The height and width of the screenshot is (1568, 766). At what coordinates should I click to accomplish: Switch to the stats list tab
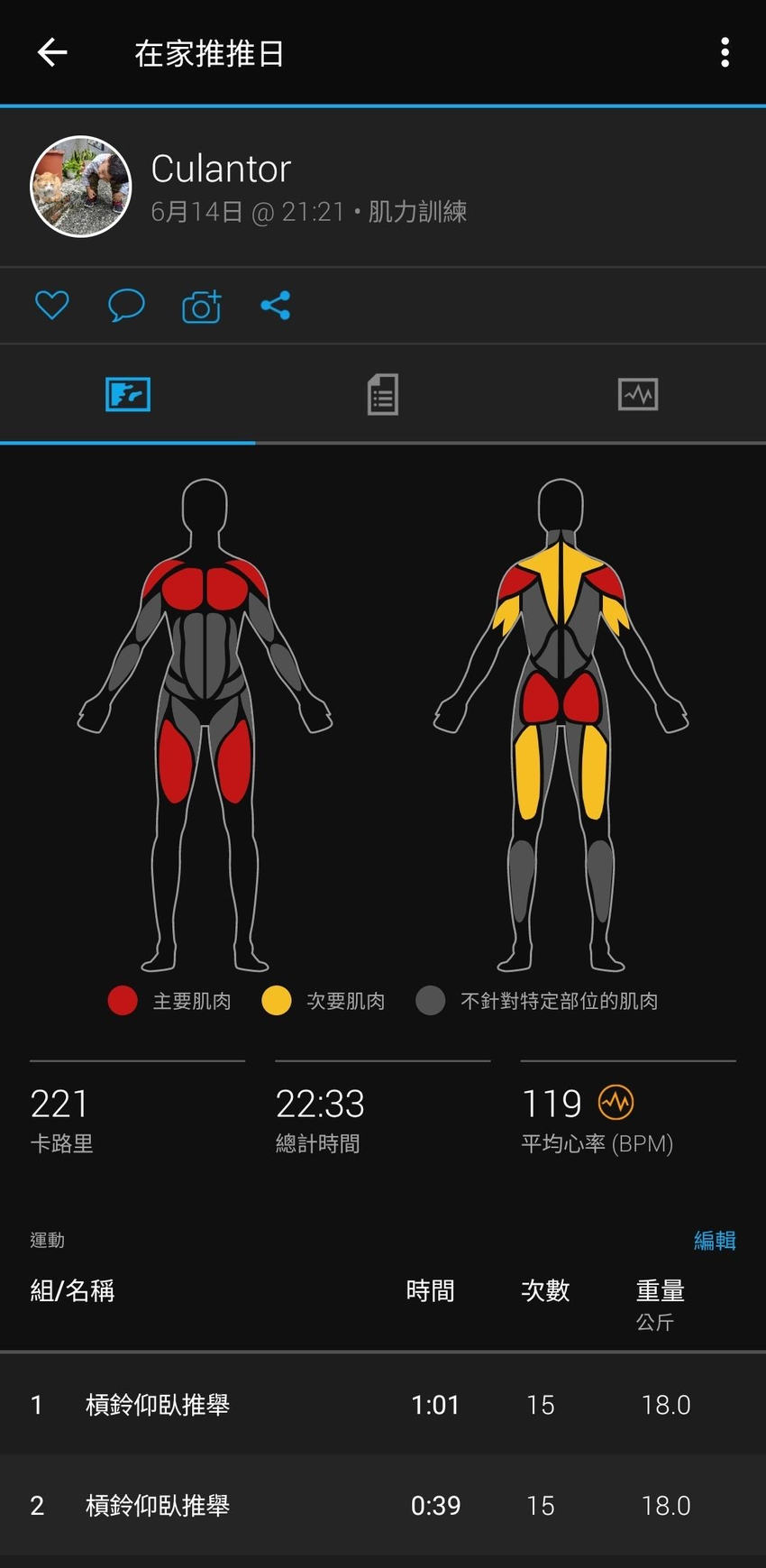pos(382,395)
